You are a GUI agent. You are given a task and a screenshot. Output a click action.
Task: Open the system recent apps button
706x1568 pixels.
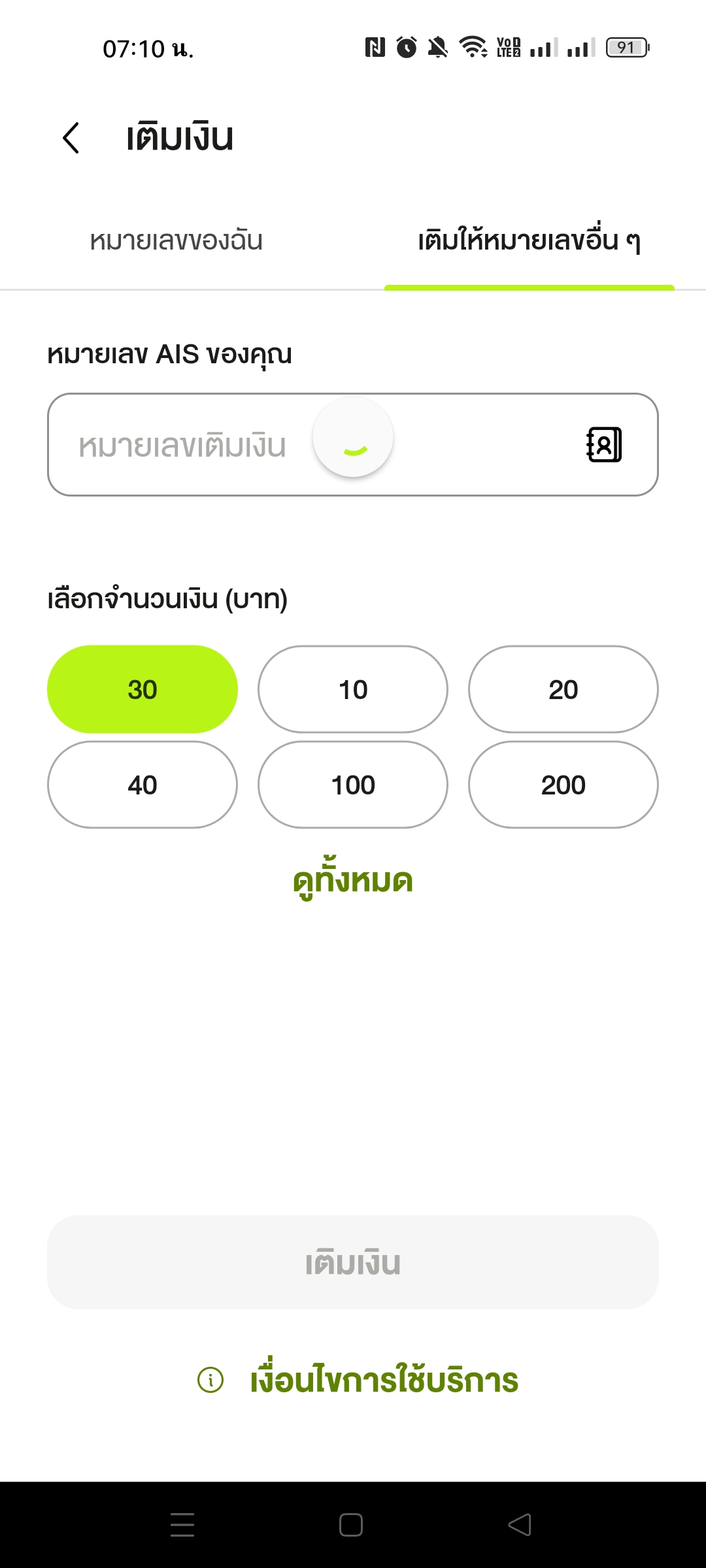click(x=182, y=1525)
